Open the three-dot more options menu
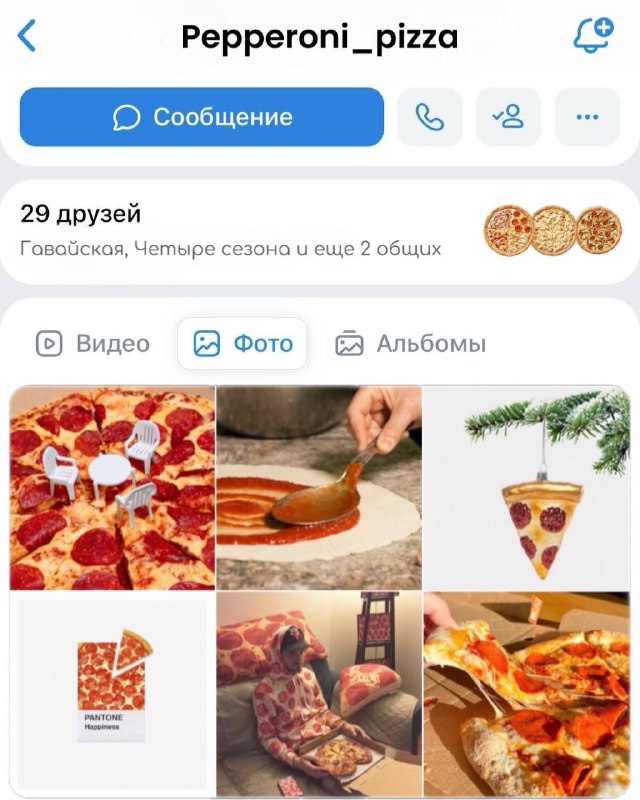 click(587, 117)
